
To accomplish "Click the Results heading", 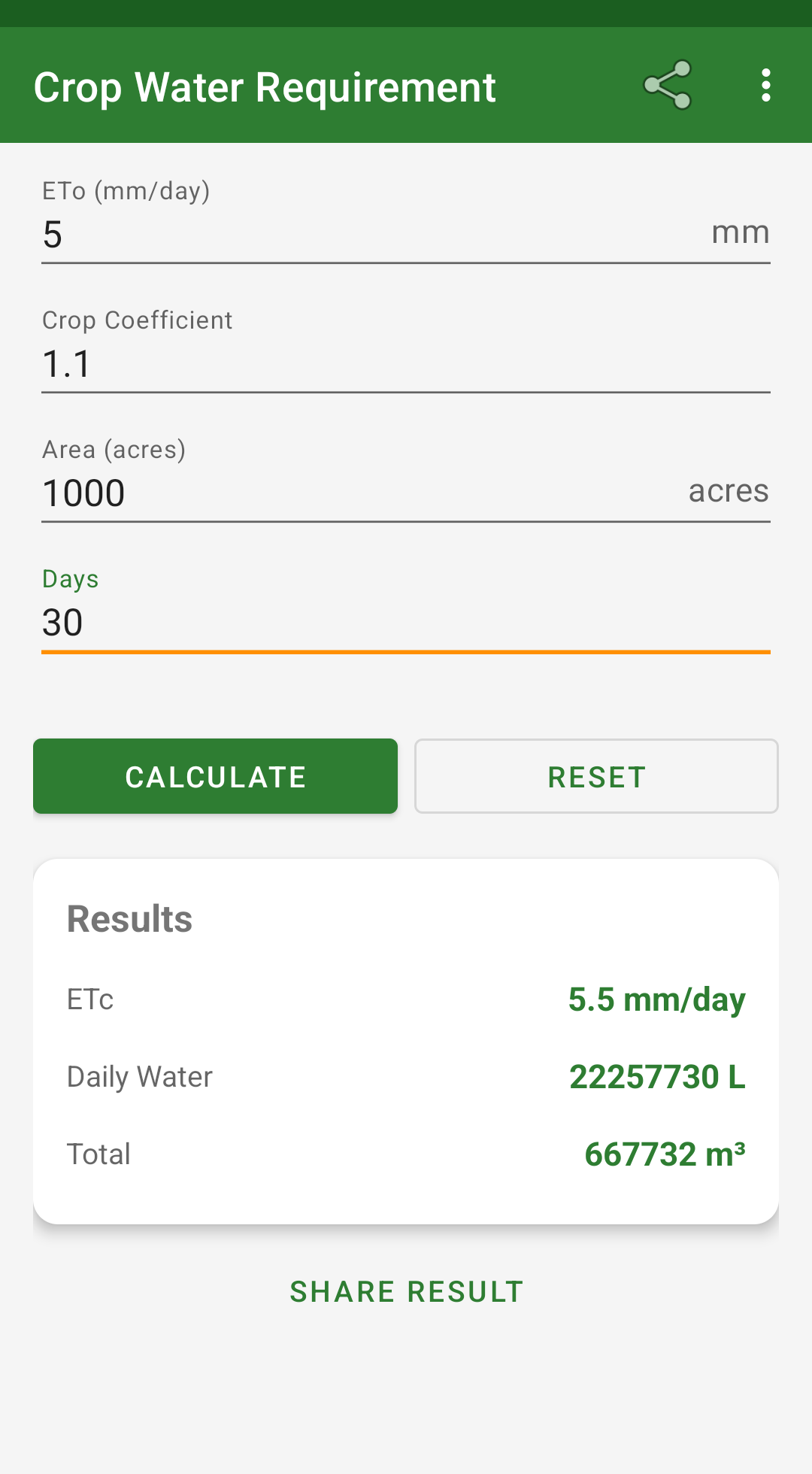I will [x=129, y=917].
